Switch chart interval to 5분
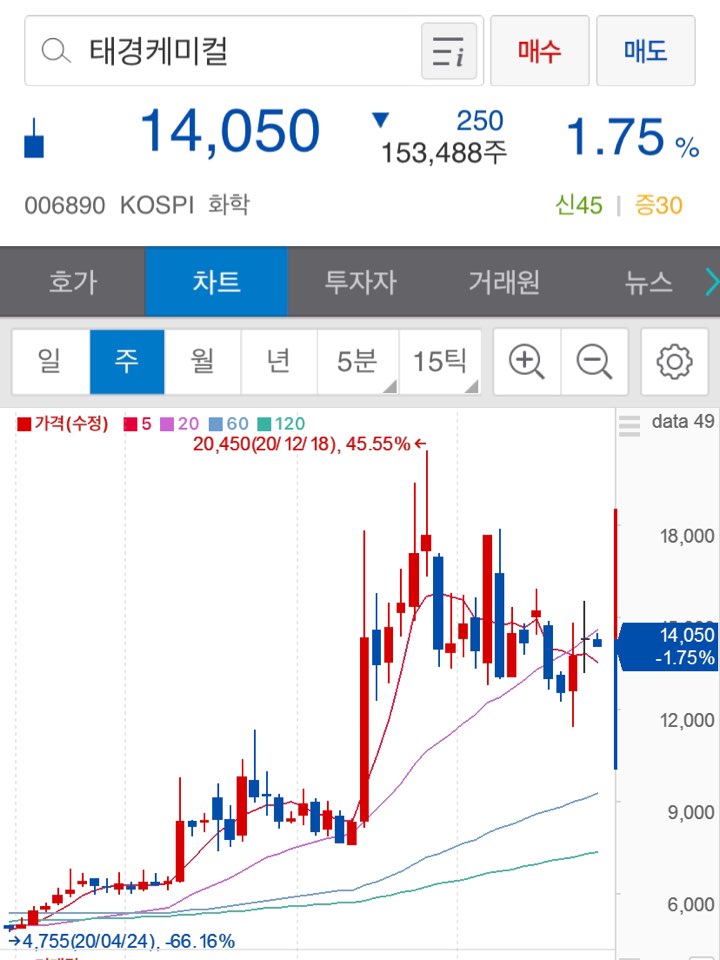The image size is (720, 960). [x=355, y=362]
